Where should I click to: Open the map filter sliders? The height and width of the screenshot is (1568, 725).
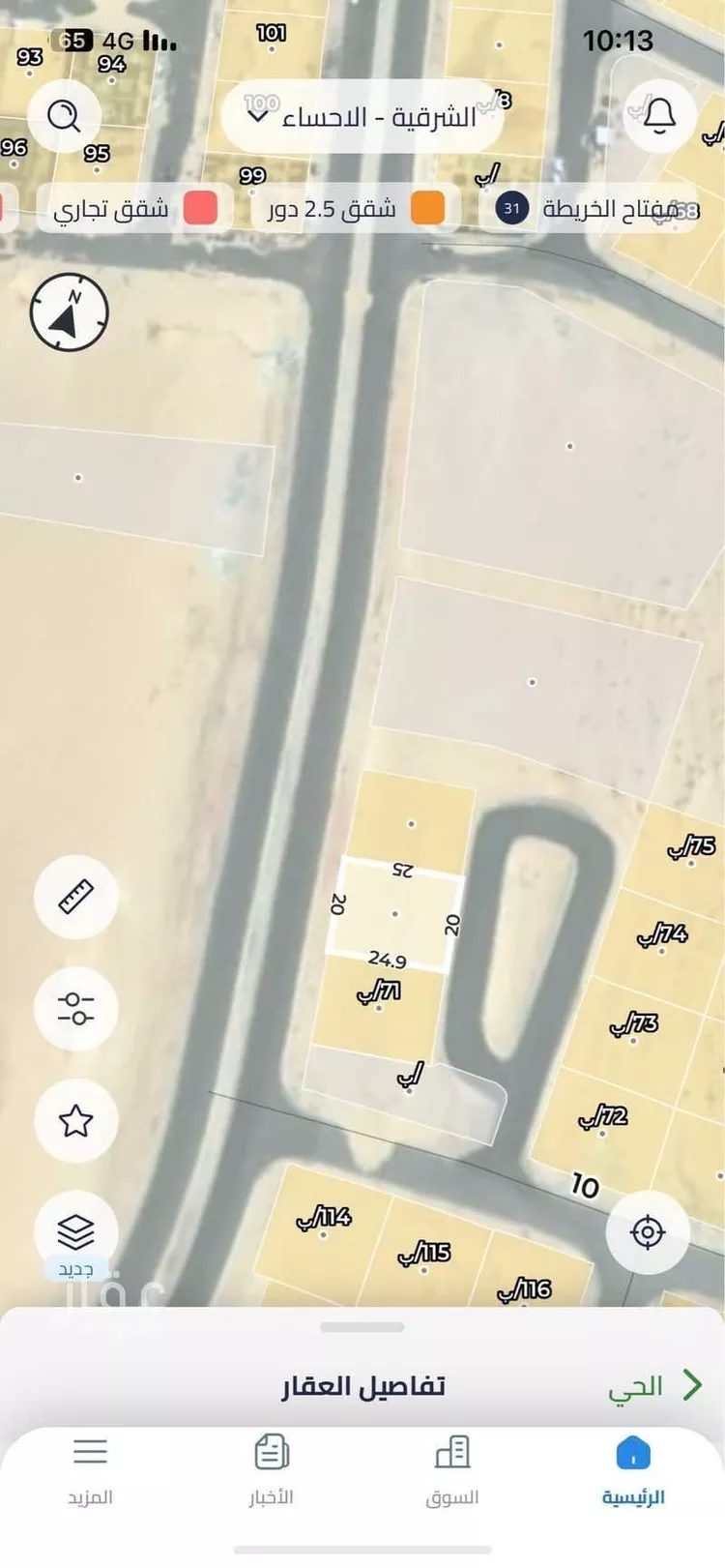pos(75,1008)
